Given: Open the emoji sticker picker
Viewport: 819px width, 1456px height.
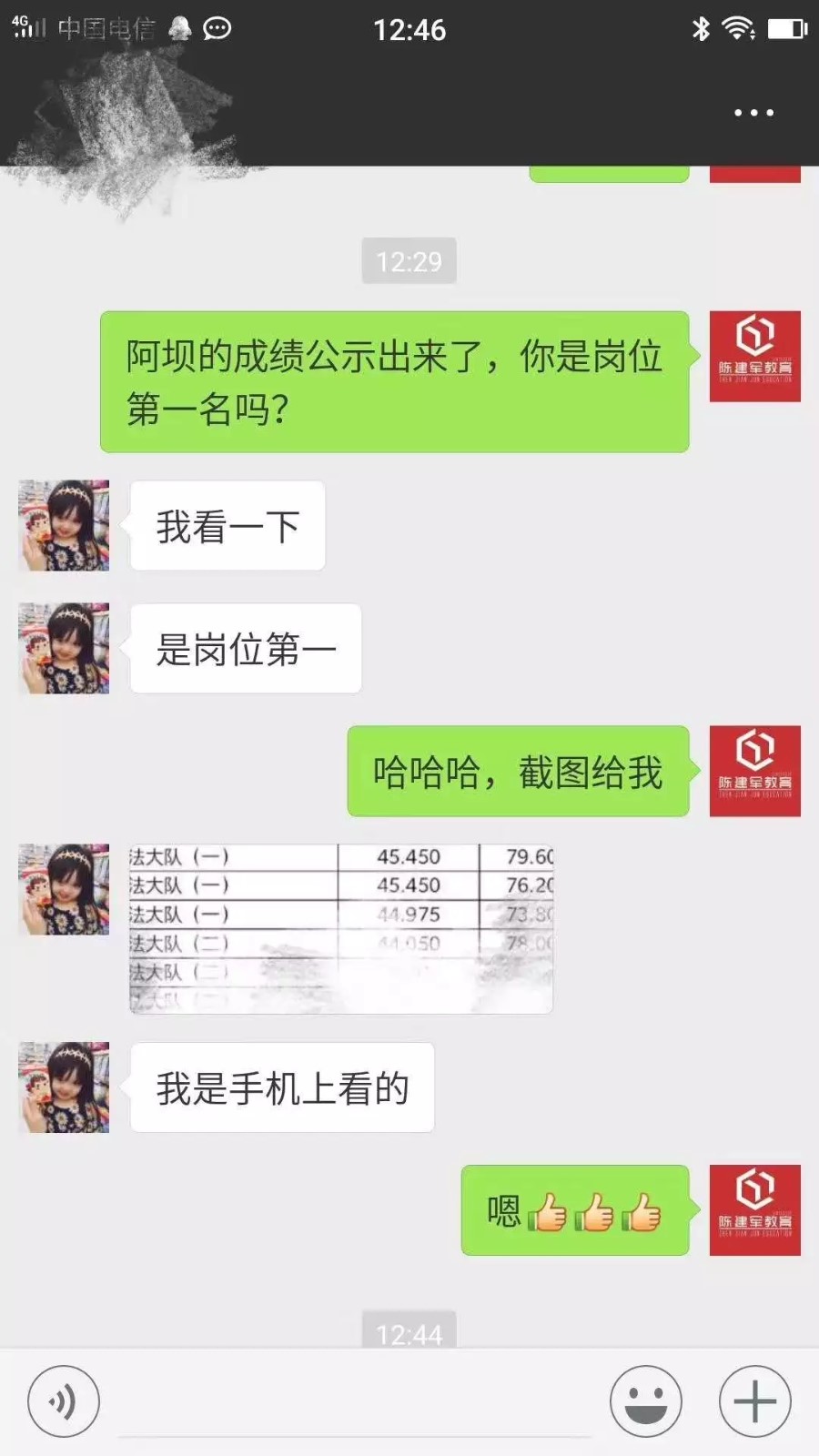Looking at the screenshot, I should (645, 1401).
